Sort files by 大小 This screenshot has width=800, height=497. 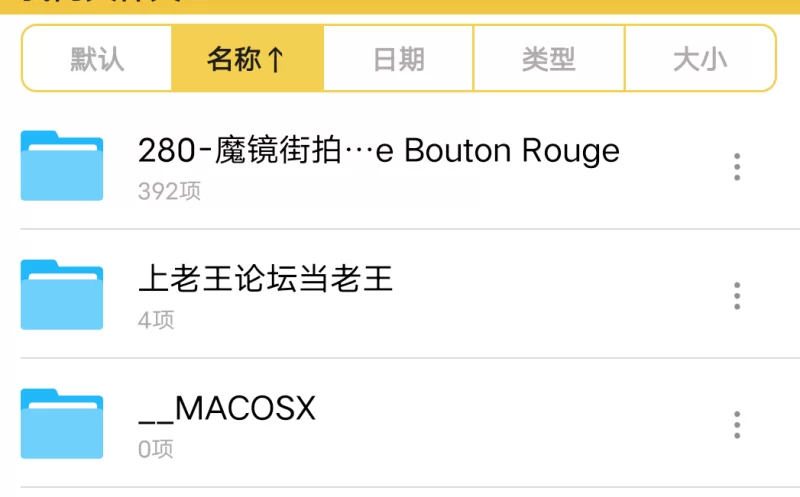coord(699,59)
